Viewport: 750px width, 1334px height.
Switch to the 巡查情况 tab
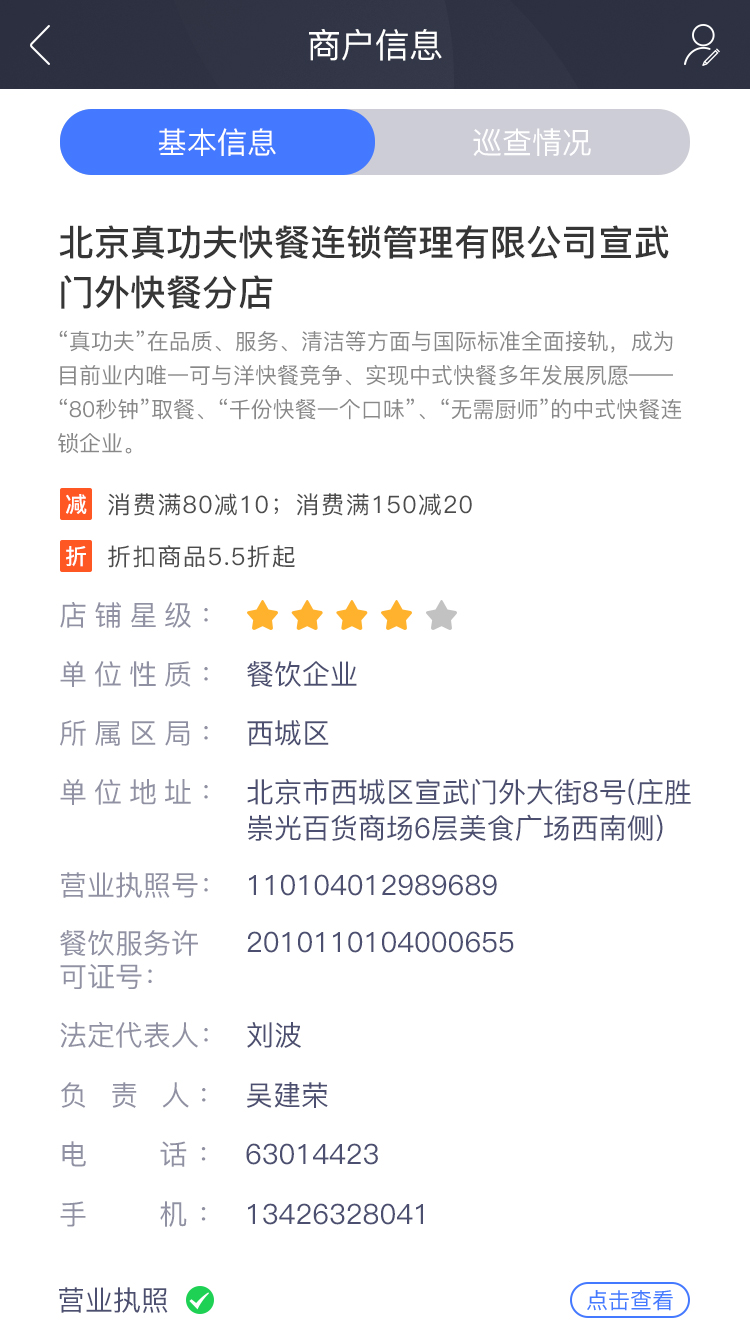coord(532,142)
